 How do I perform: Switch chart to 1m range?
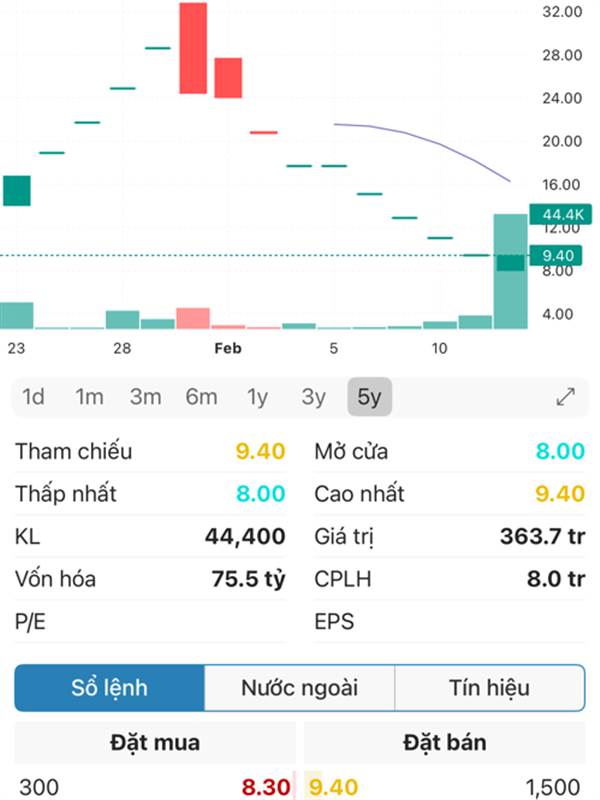tap(89, 397)
